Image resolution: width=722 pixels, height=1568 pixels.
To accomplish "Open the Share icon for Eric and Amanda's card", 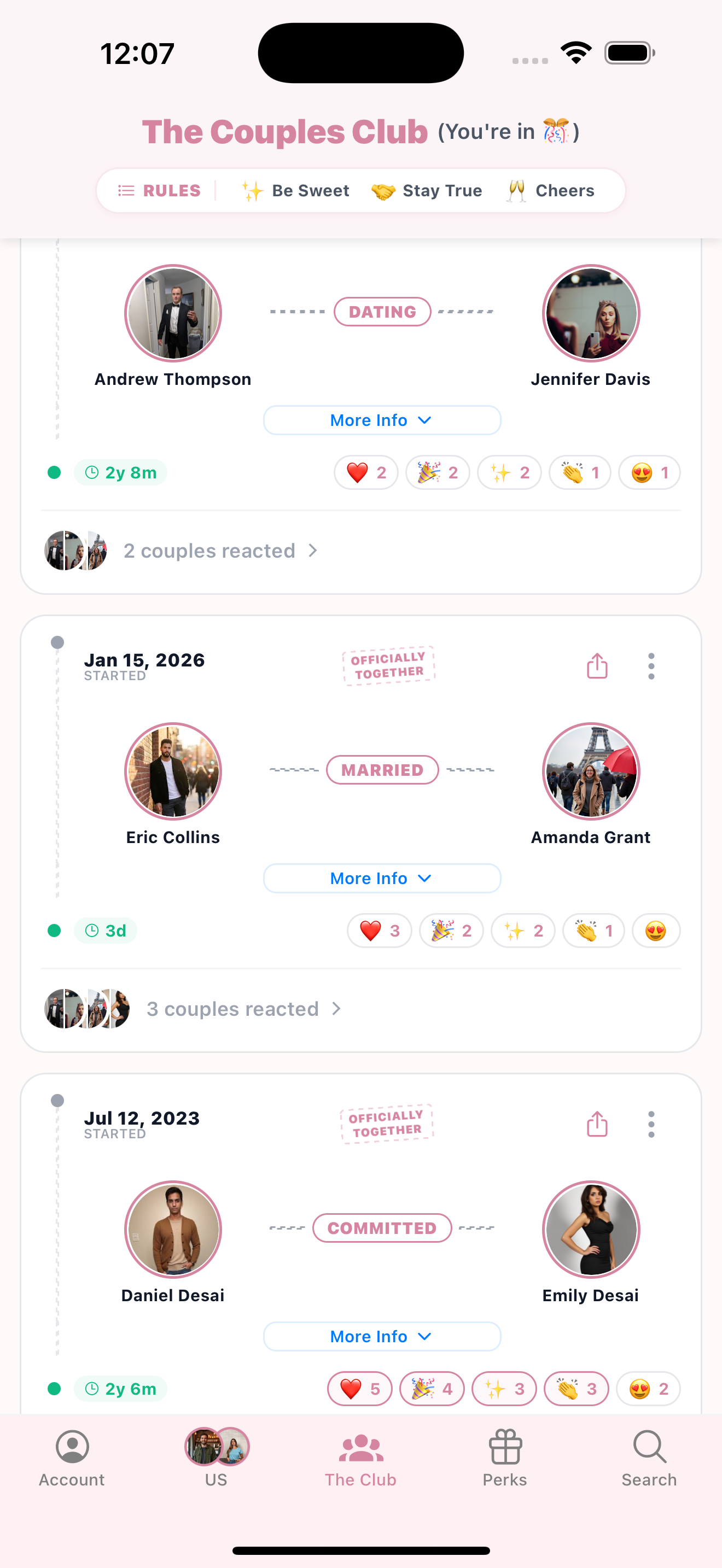I will (597, 666).
